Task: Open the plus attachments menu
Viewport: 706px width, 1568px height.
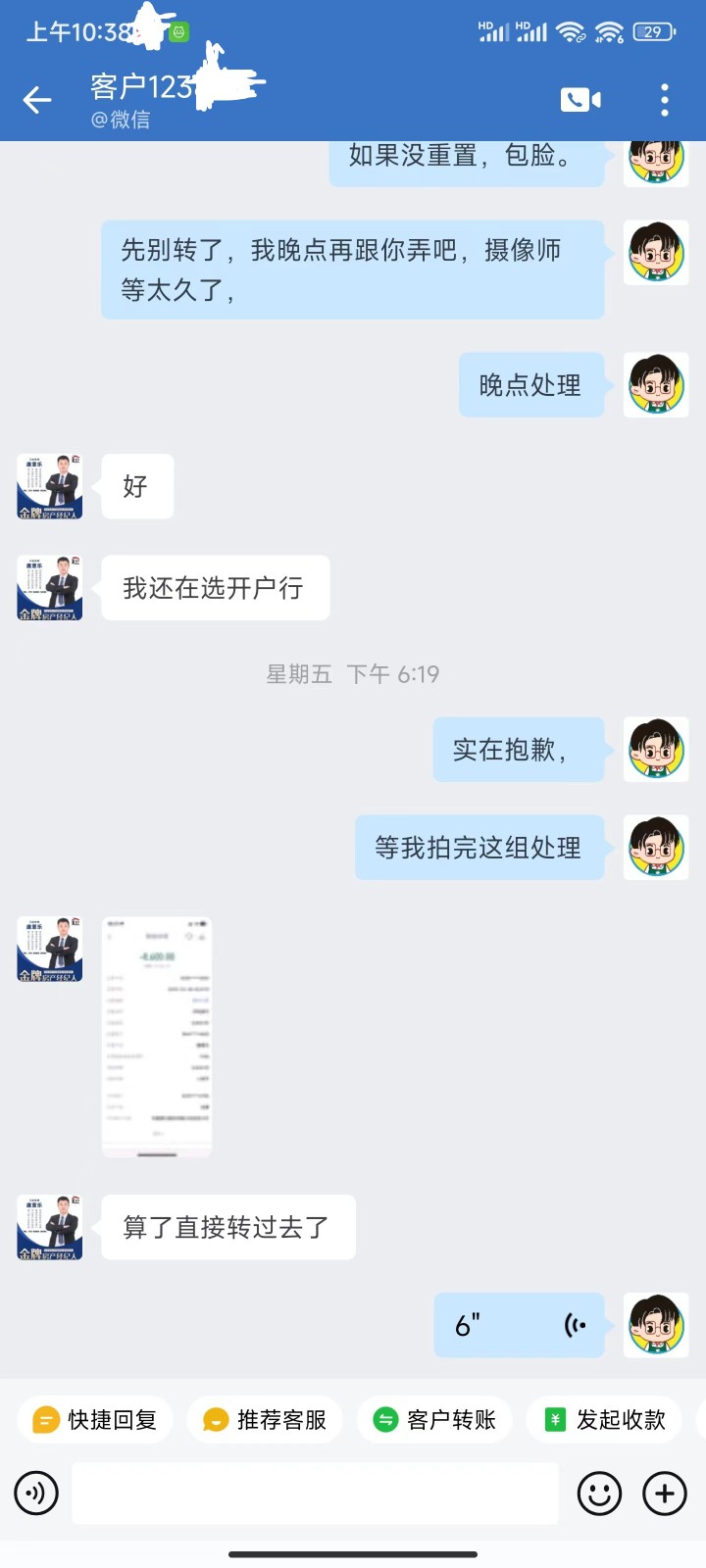Action: pos(665,1494)
